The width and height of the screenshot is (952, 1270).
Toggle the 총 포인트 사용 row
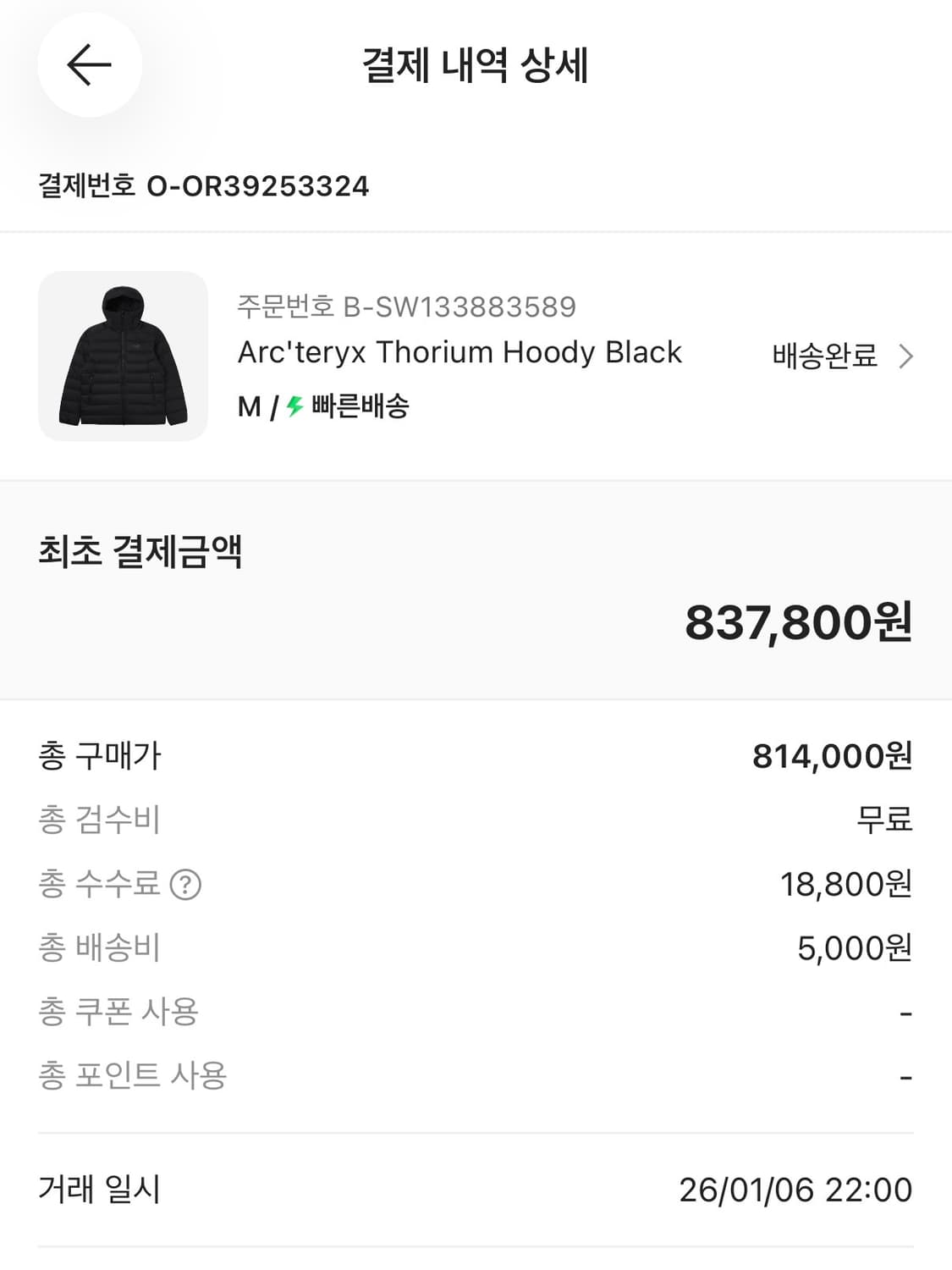pos(474,1075)
